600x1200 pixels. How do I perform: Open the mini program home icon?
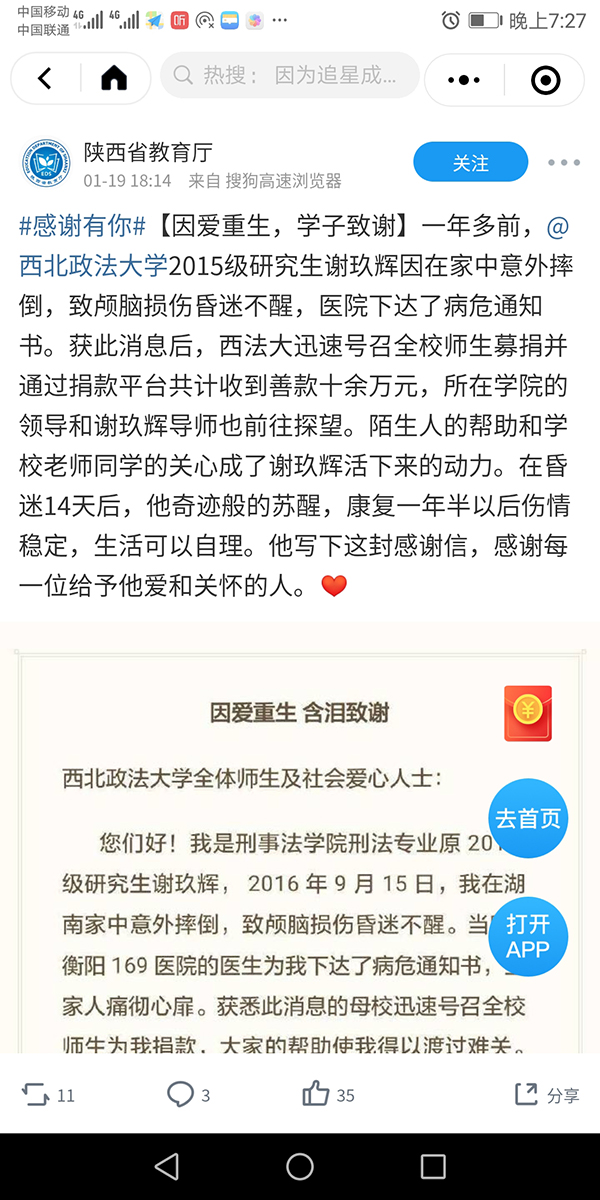[x=114, y=78]
